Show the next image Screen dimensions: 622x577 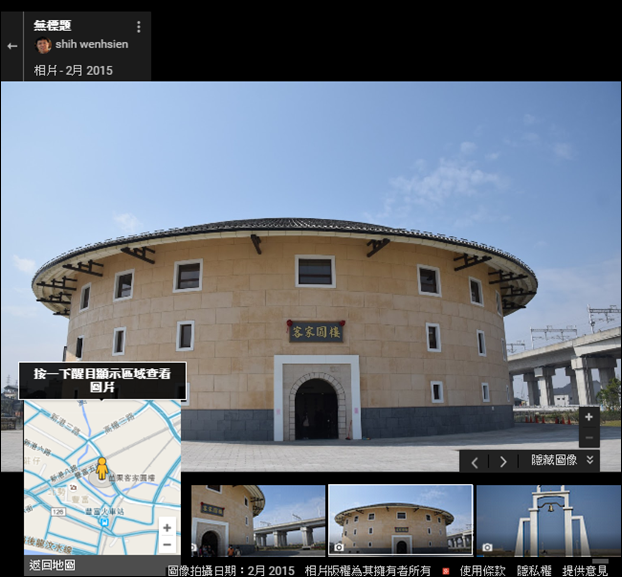click(503, 462)
